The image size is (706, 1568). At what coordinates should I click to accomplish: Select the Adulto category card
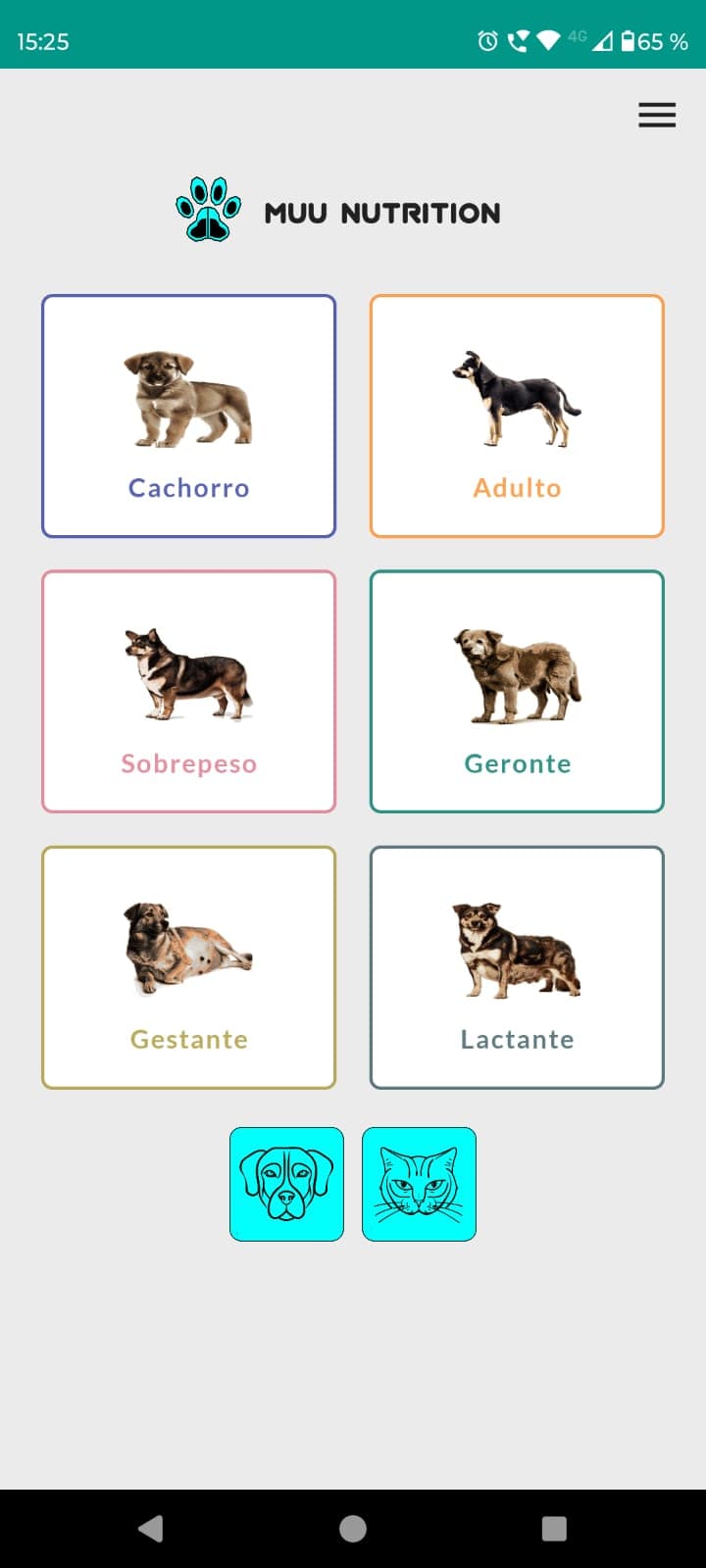517,416
